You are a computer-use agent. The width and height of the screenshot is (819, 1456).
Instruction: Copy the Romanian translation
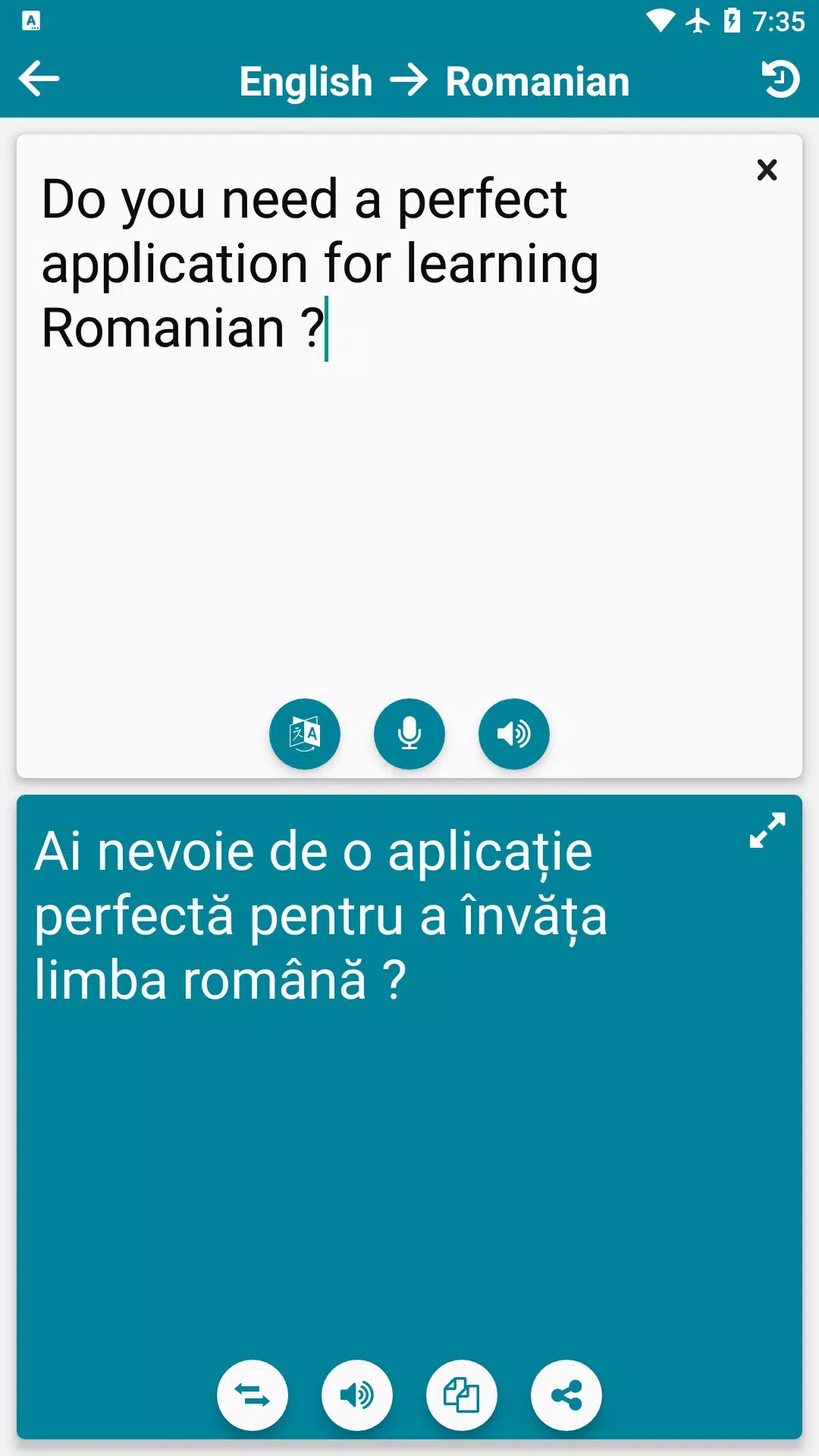(x=461, y=1395)
